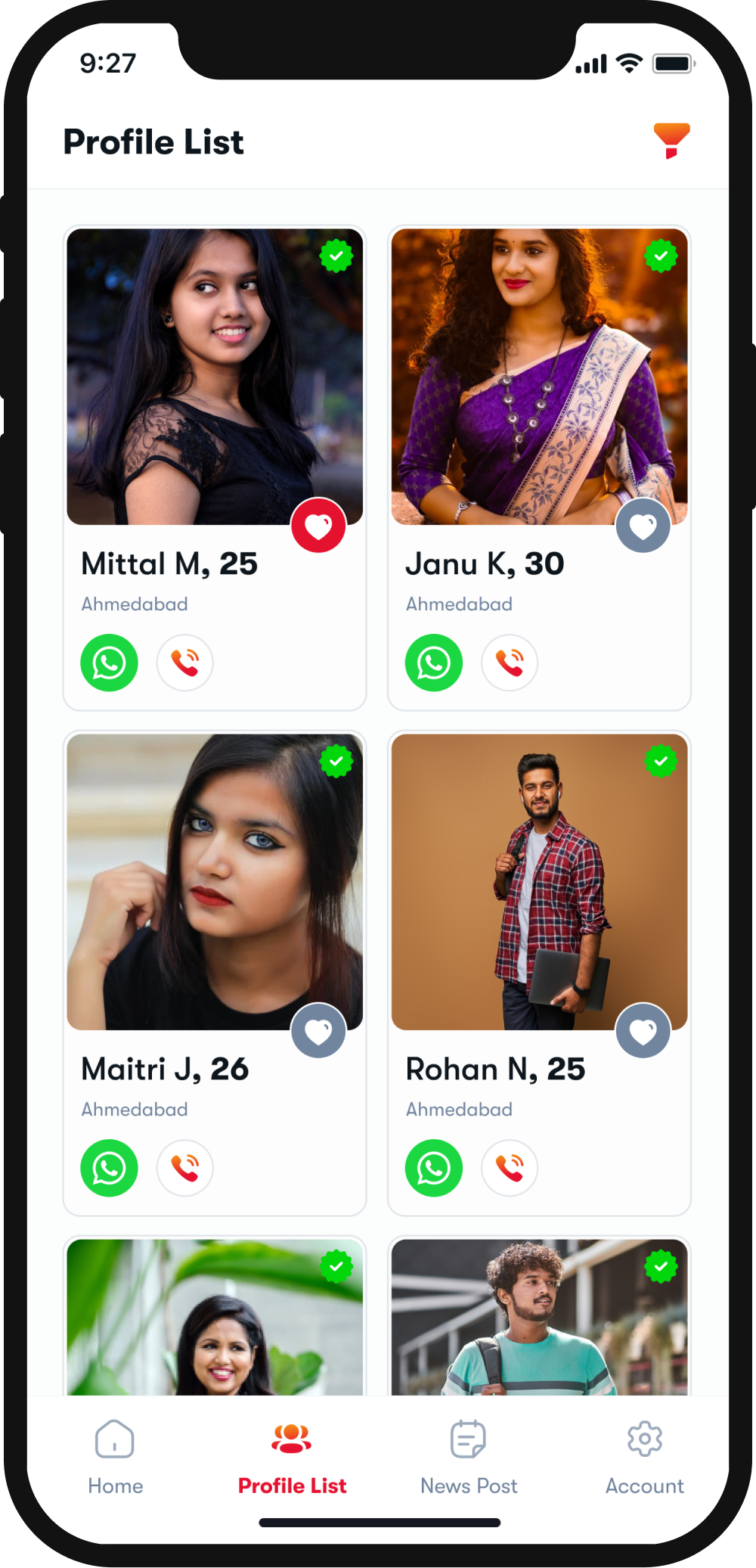Message Maitri J on WhatsApp

(110, 1168)
